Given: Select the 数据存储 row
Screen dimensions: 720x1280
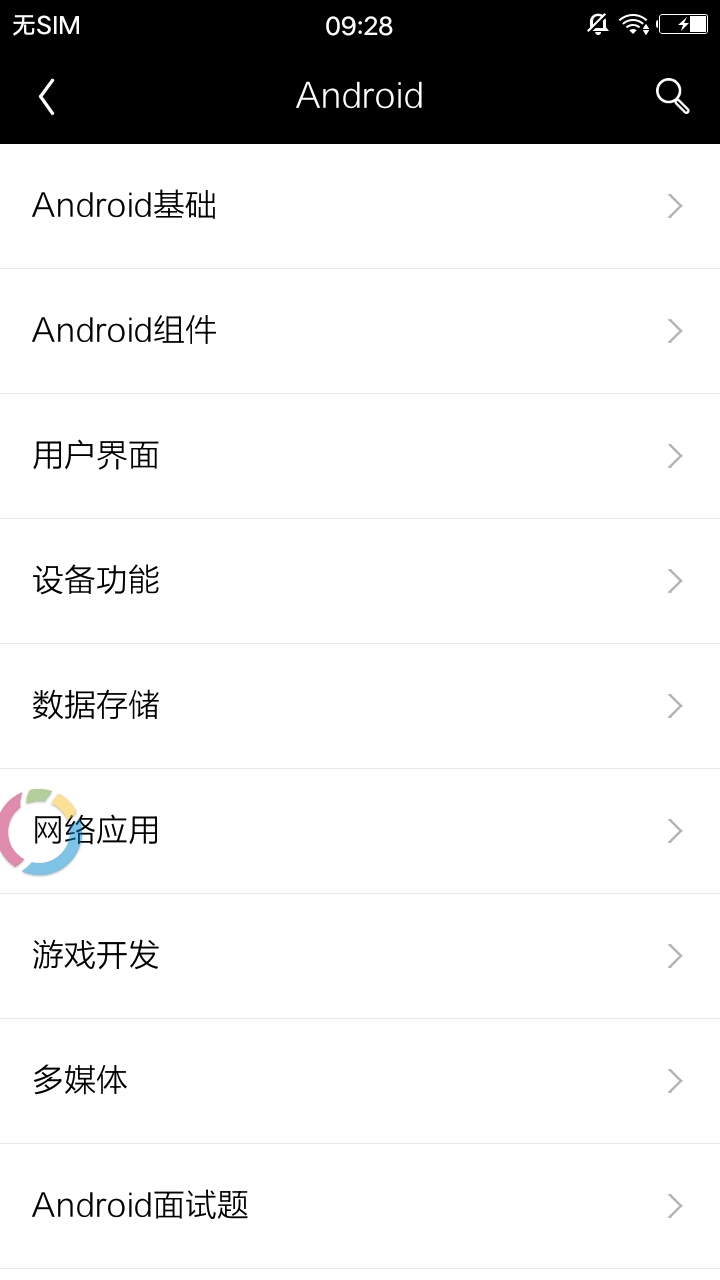Looking at the screenshot, I should click(x=360, y=706).
